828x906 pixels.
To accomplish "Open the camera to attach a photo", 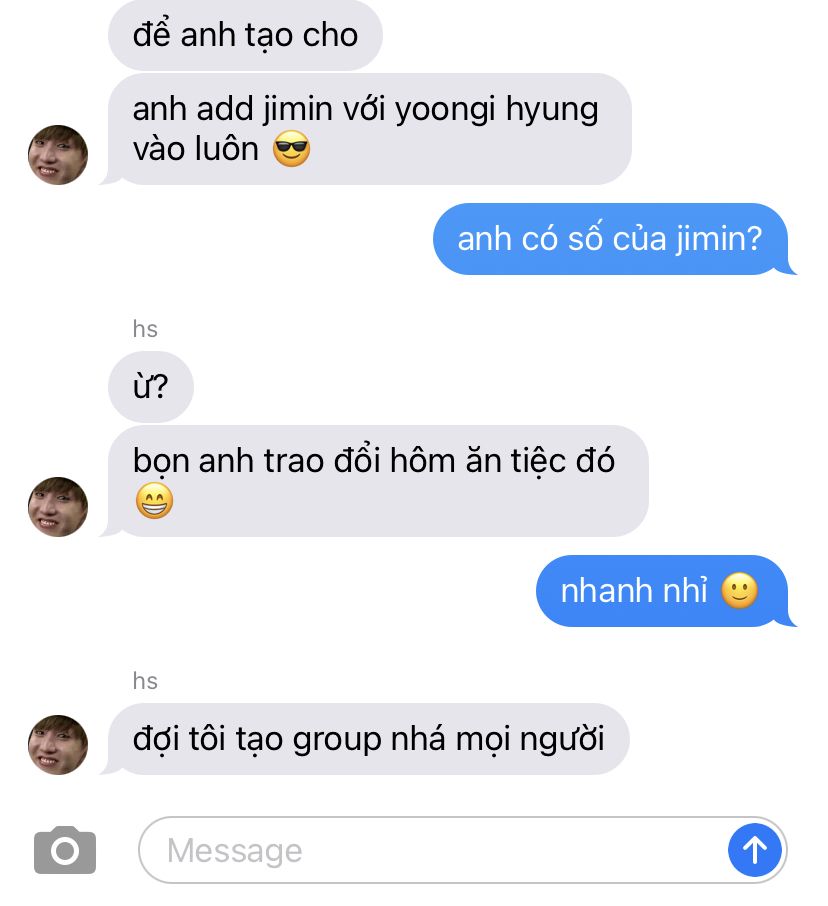I will [x=65, y=851].
